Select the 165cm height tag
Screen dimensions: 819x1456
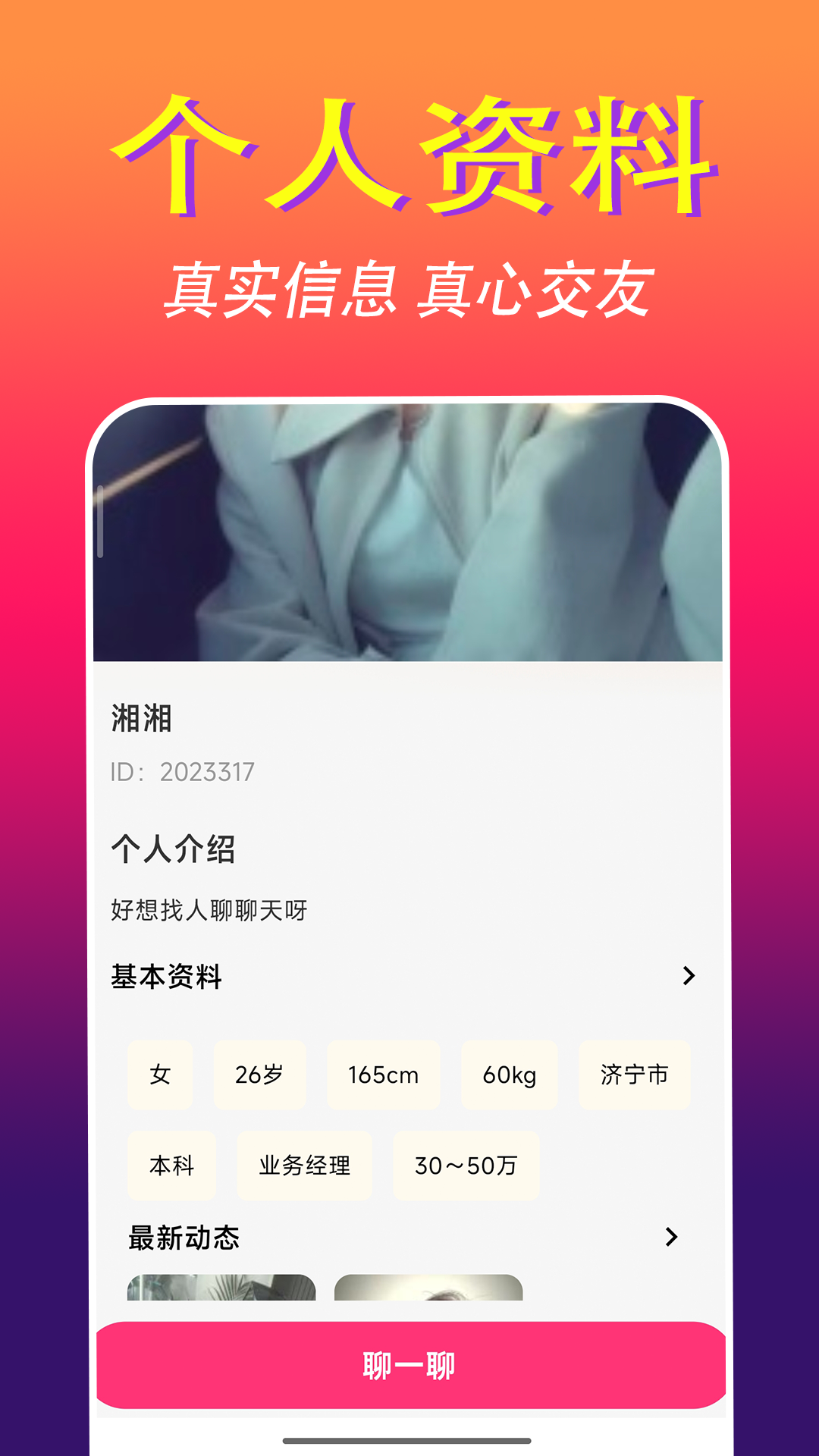click(384, 1075)
